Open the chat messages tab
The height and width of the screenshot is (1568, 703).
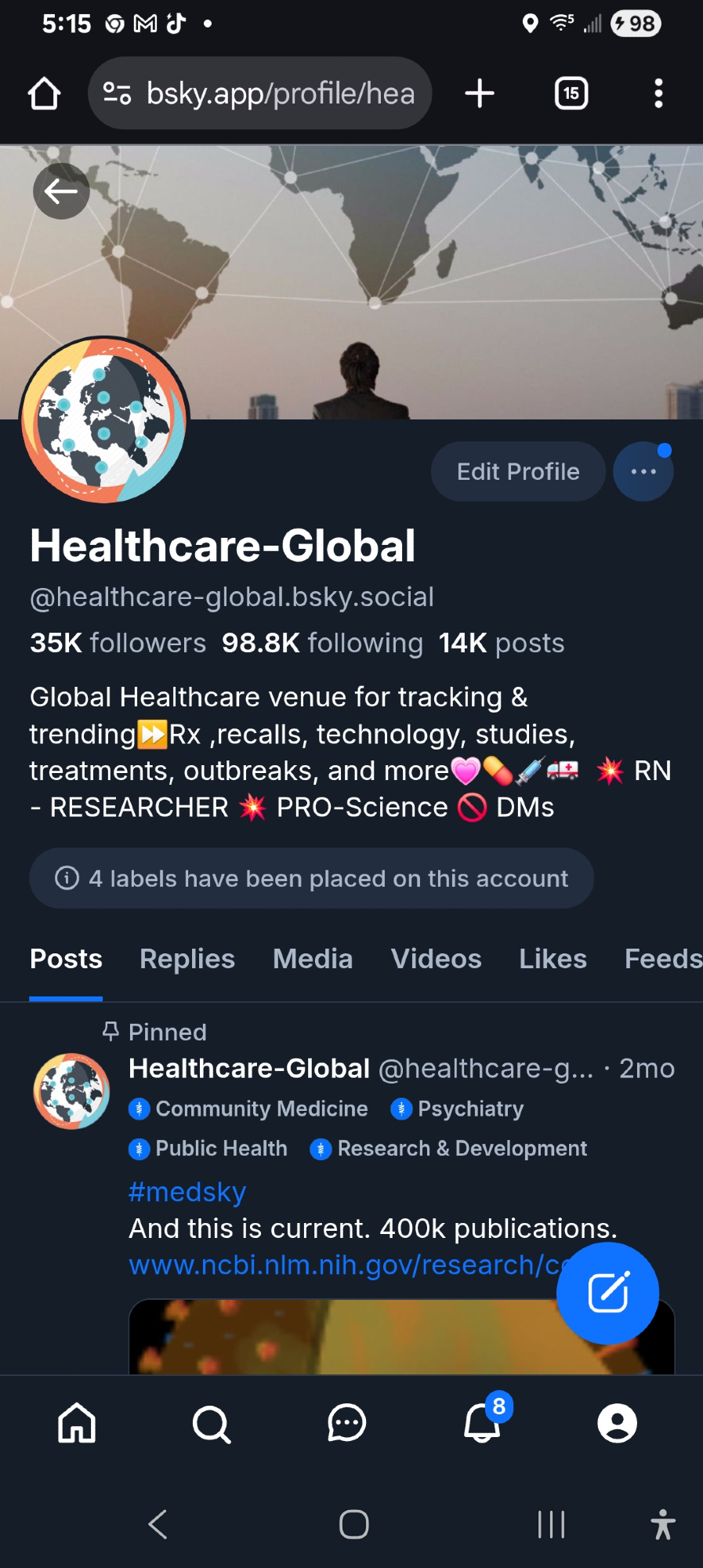(346, 1423)
